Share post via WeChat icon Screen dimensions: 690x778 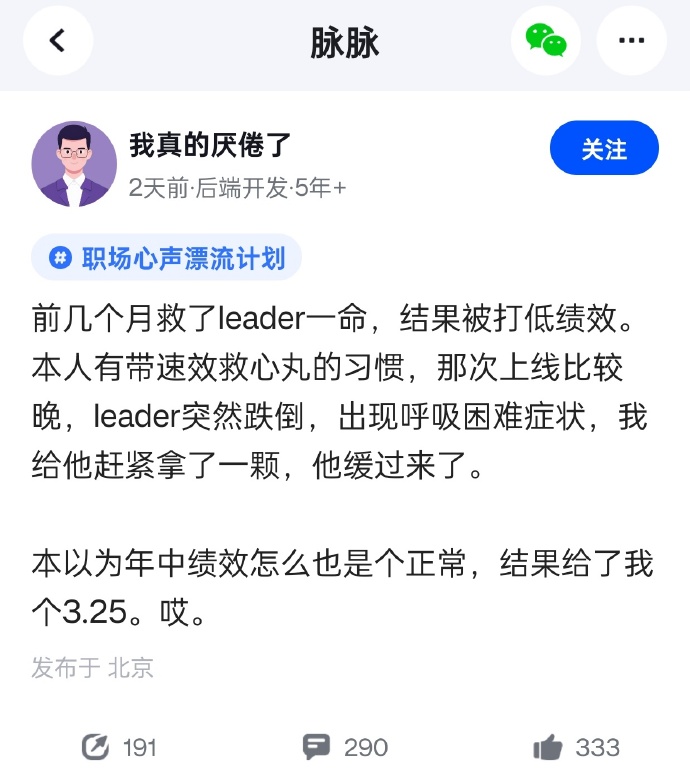pos(546,42)
